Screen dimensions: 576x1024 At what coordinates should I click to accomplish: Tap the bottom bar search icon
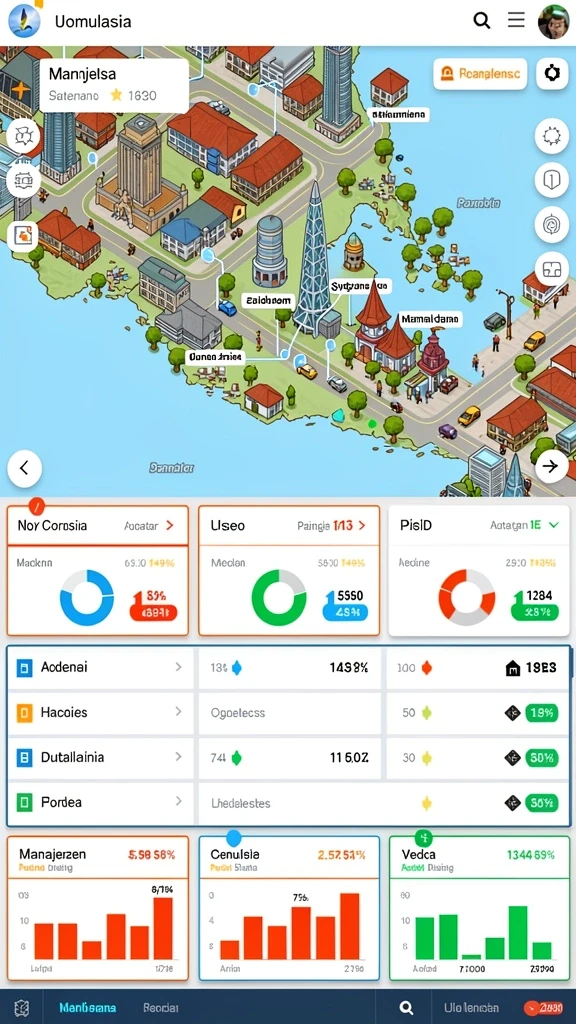(x=406, y=1008)
